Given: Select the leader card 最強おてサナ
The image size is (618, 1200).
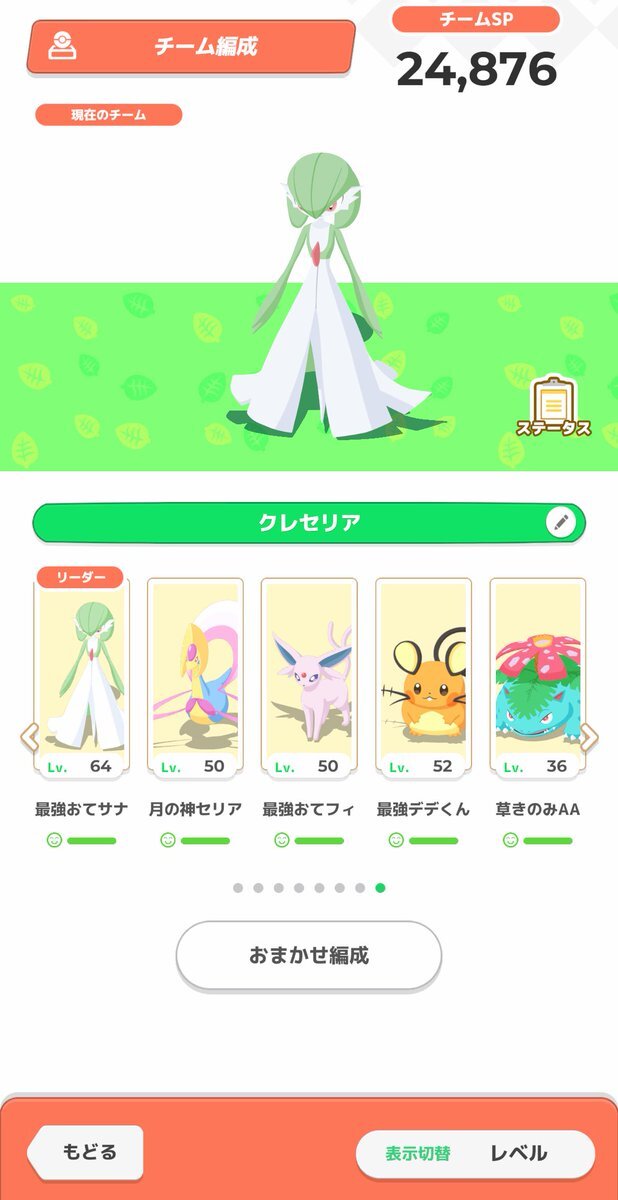Looking at the screenshot, I should [x=81, y=679].
